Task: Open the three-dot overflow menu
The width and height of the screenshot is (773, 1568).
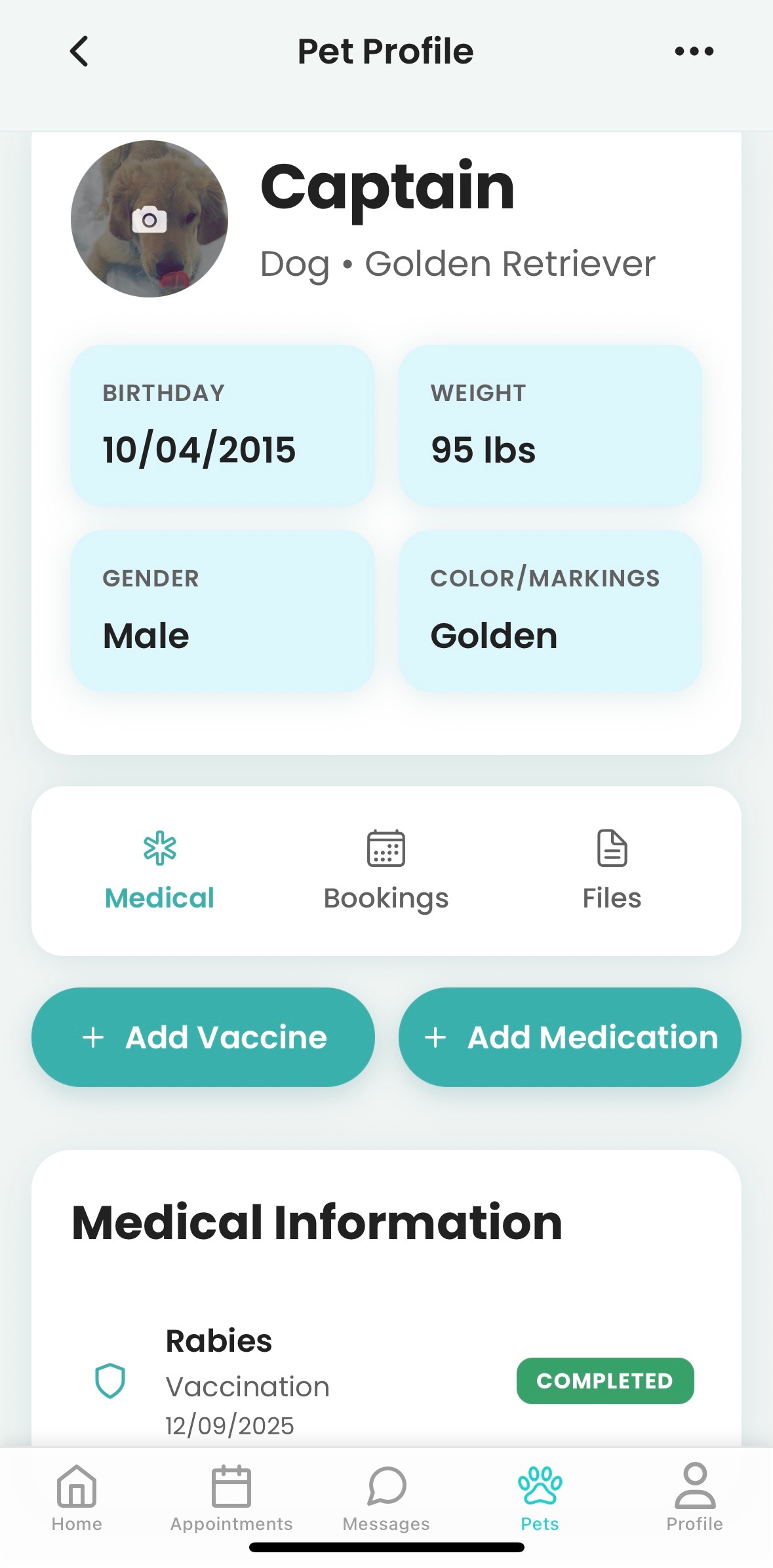Action: tap(692, 50)
